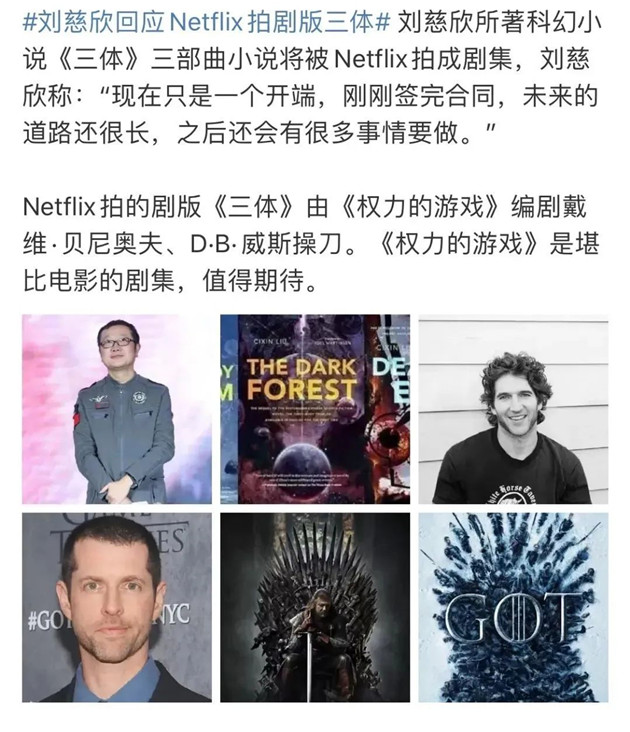Open the photo of man in dark suit

pyautogui.click(x=117, y=607)
